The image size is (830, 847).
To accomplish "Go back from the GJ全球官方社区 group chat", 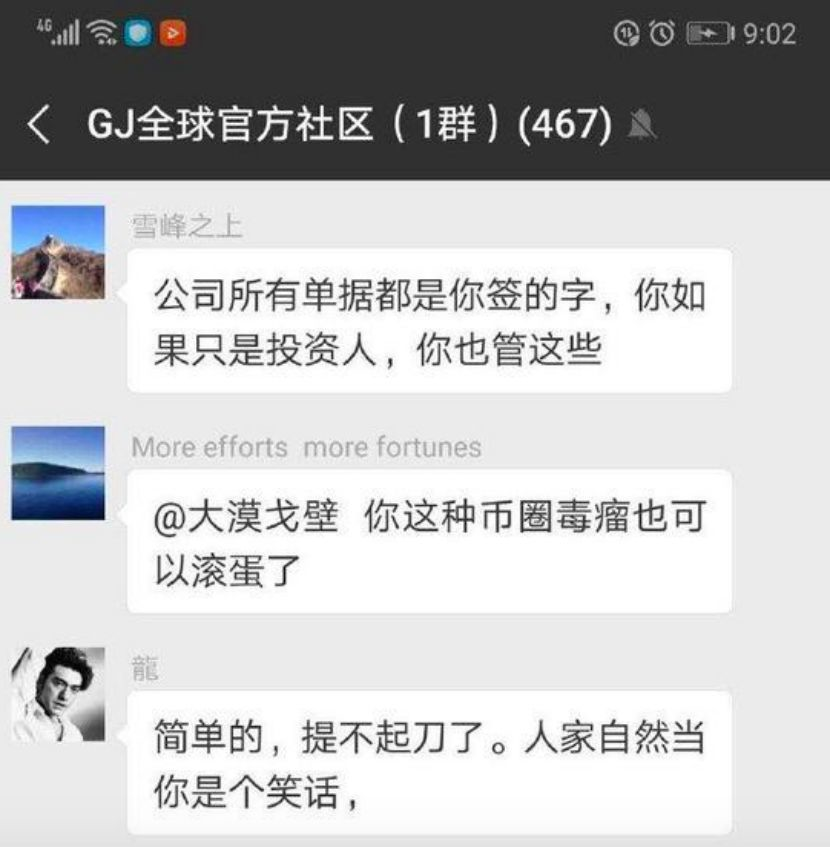I will coord(38,125).
